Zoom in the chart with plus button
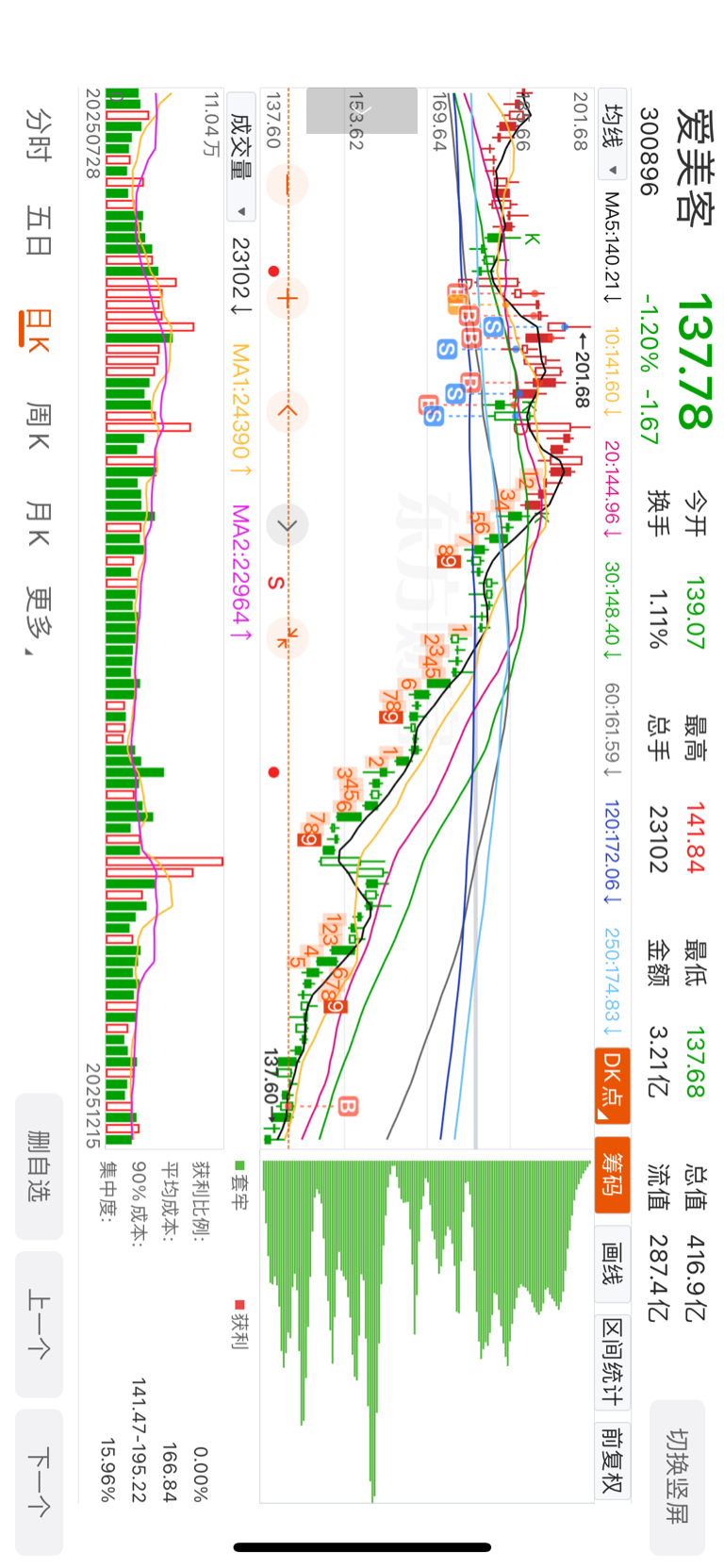 tap(288, 299)
